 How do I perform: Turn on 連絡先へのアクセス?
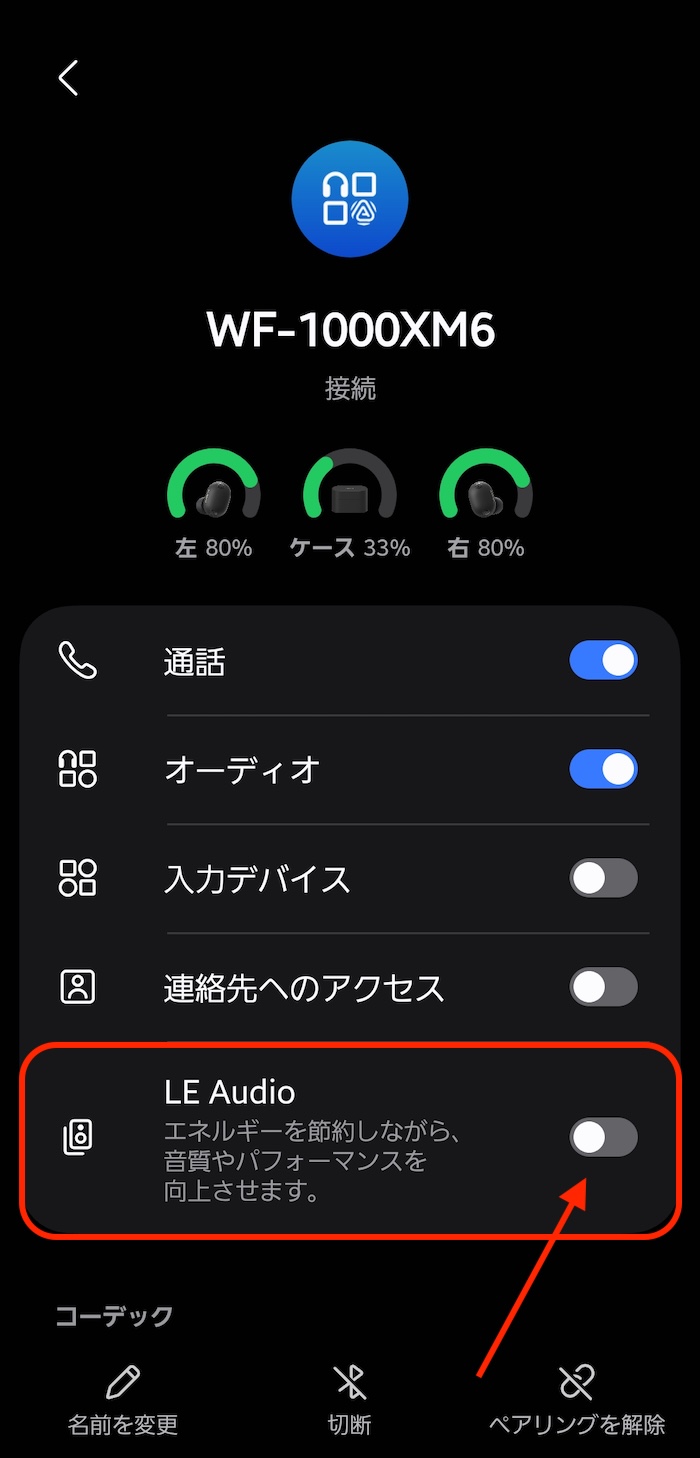603,987
